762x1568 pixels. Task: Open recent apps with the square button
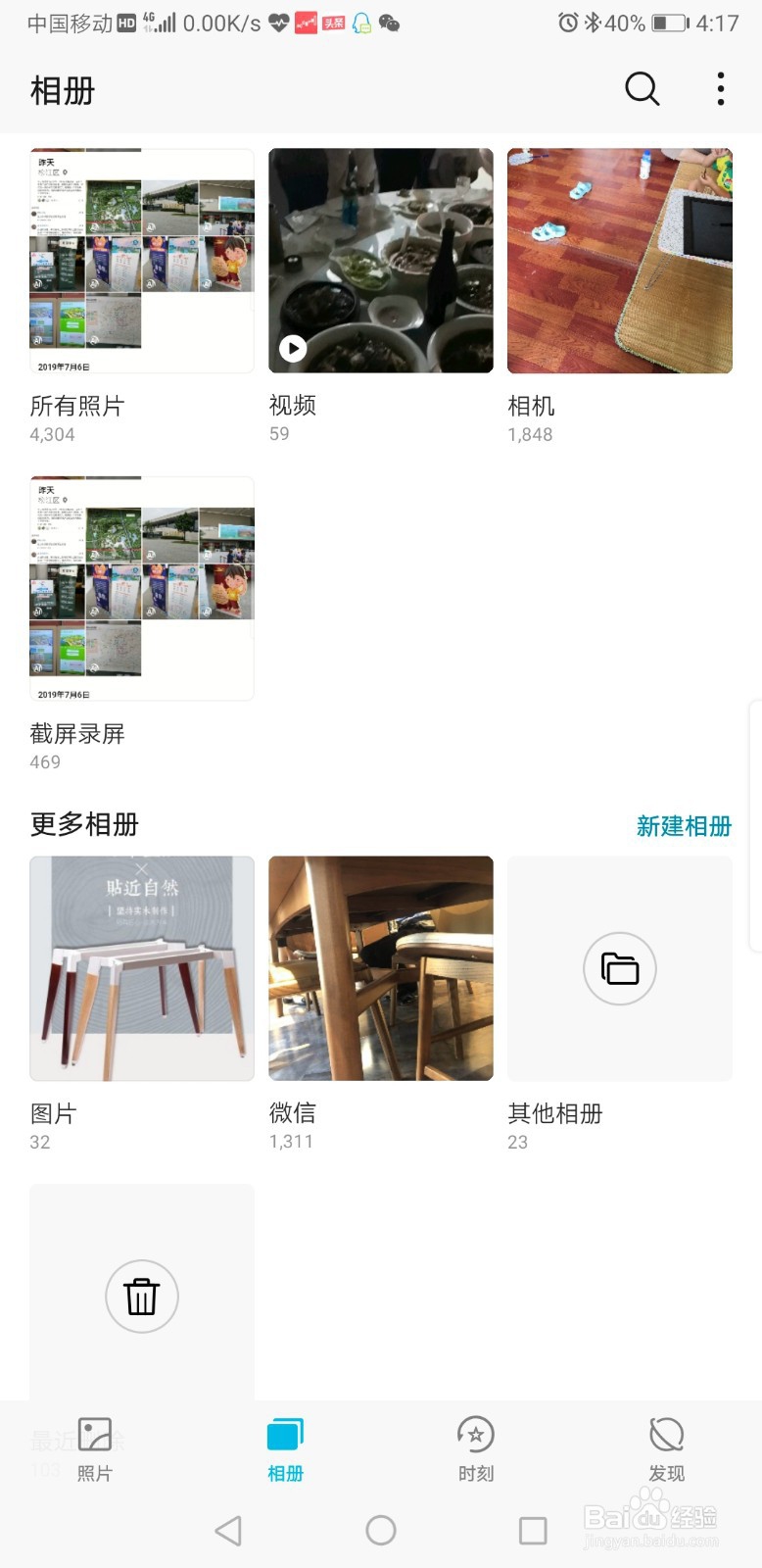tap(533, 1530)
